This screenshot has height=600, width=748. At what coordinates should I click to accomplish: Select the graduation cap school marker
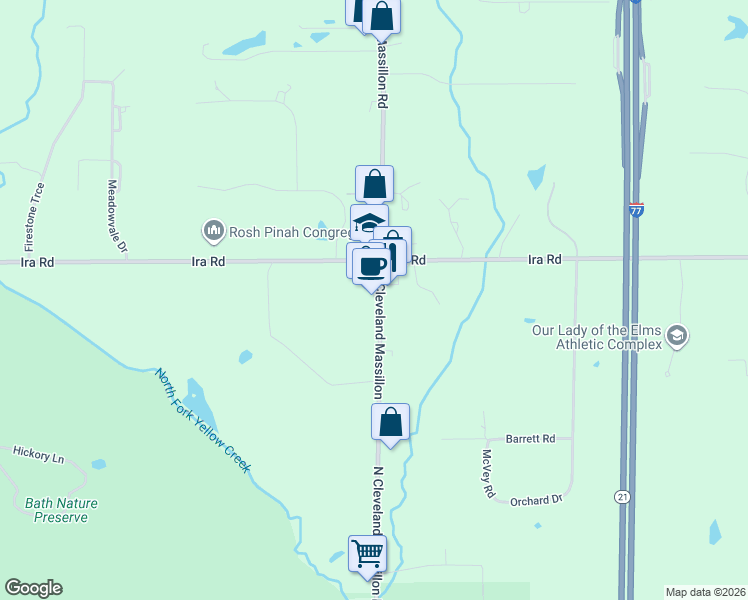coord(366,220)
